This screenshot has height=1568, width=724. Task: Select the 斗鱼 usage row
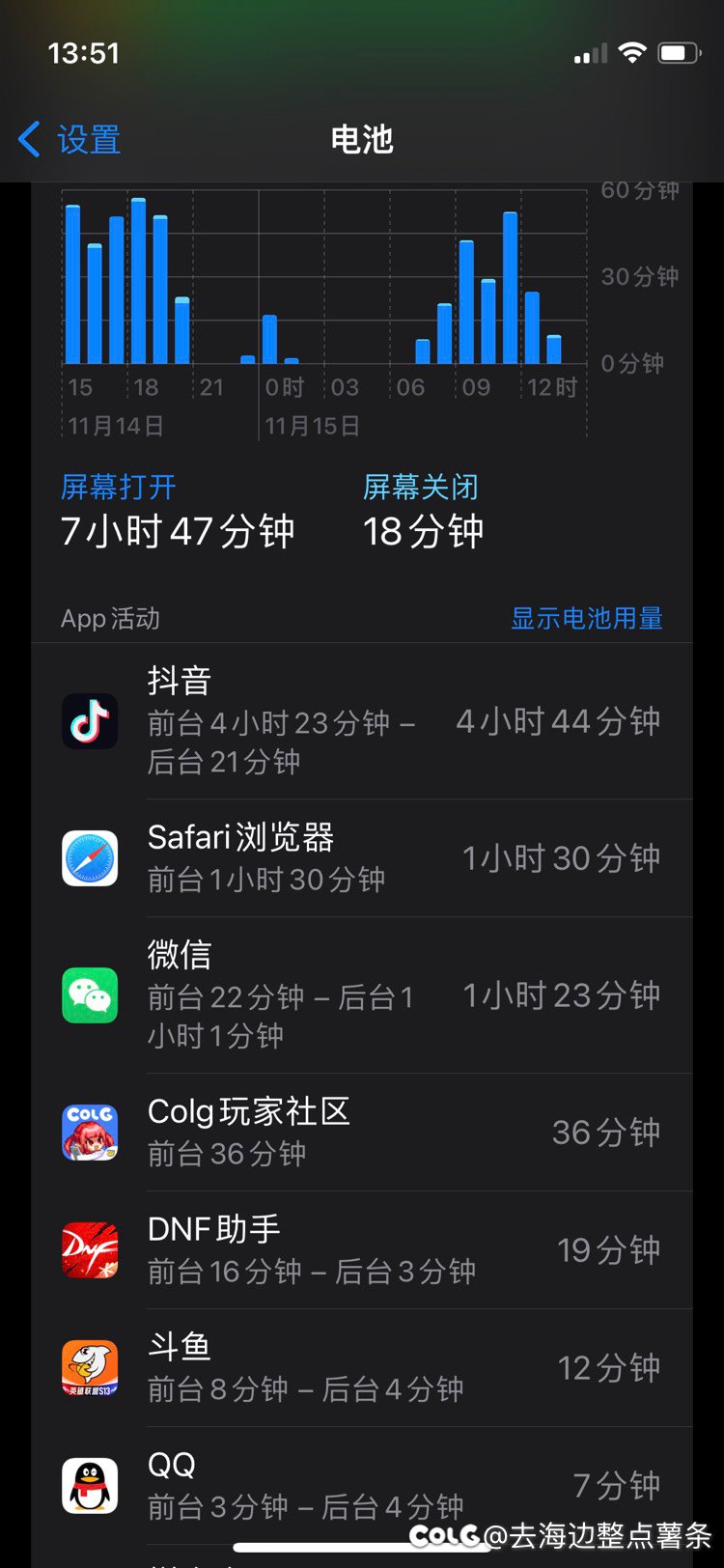[362, 1367]
